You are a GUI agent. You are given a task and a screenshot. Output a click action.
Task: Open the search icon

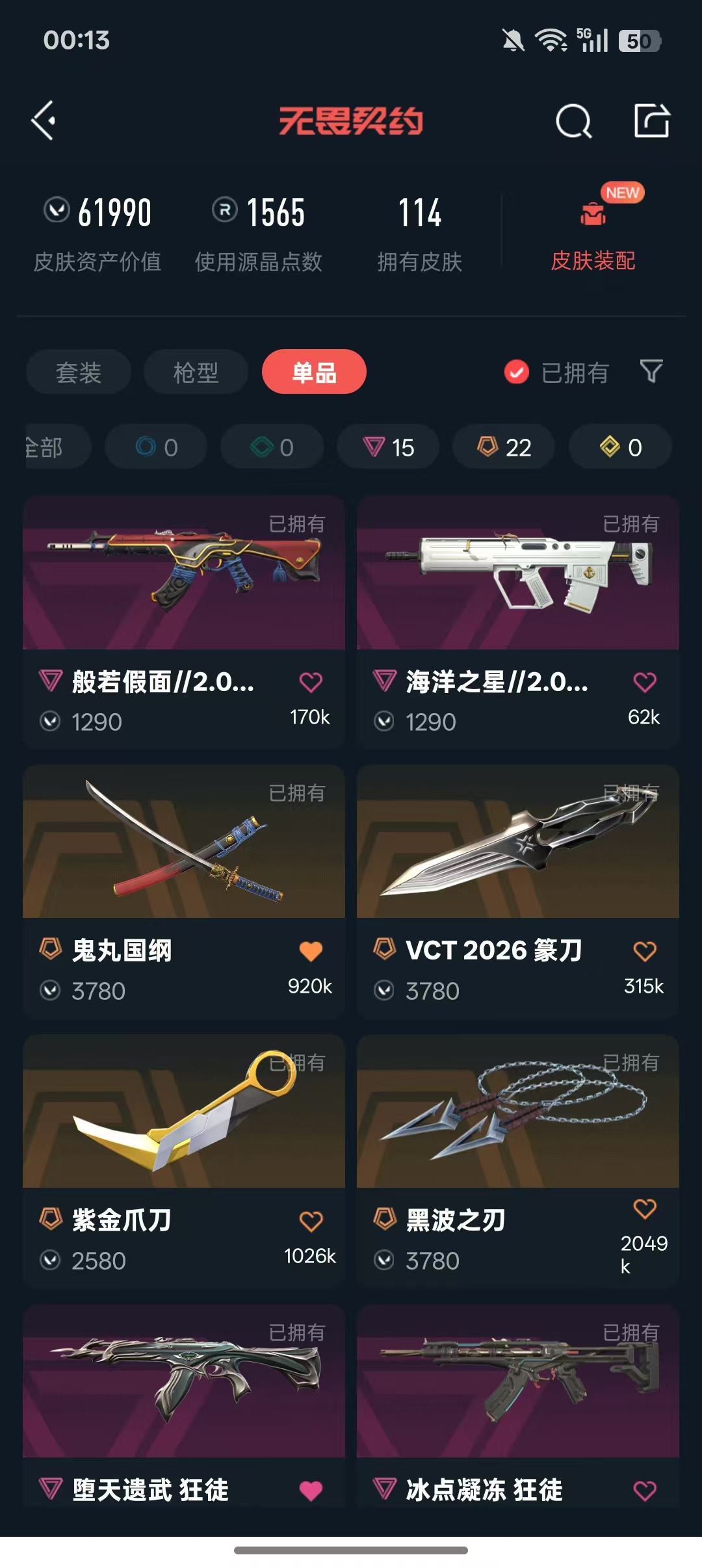point(573,121)
